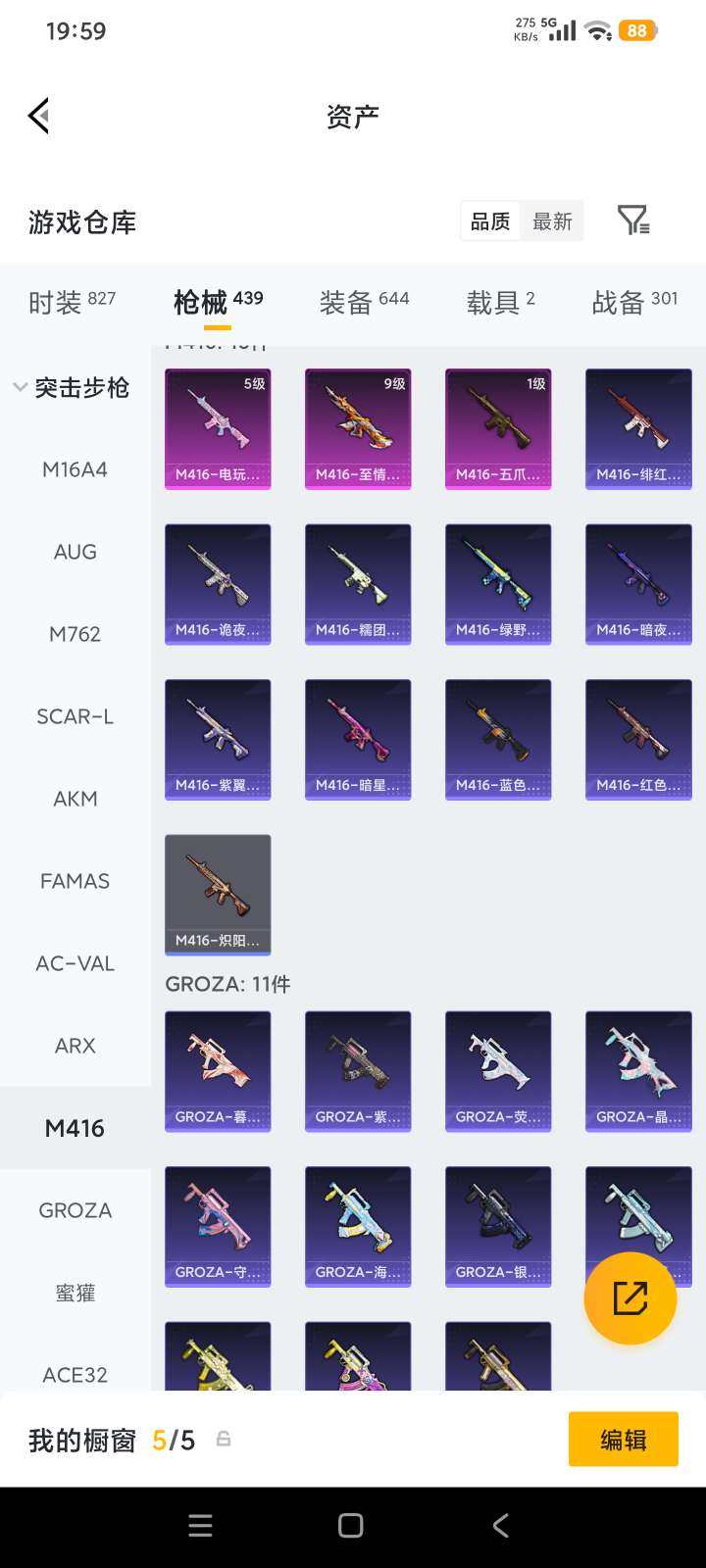Switch to the 装备 tab

(x=364, y=301)
